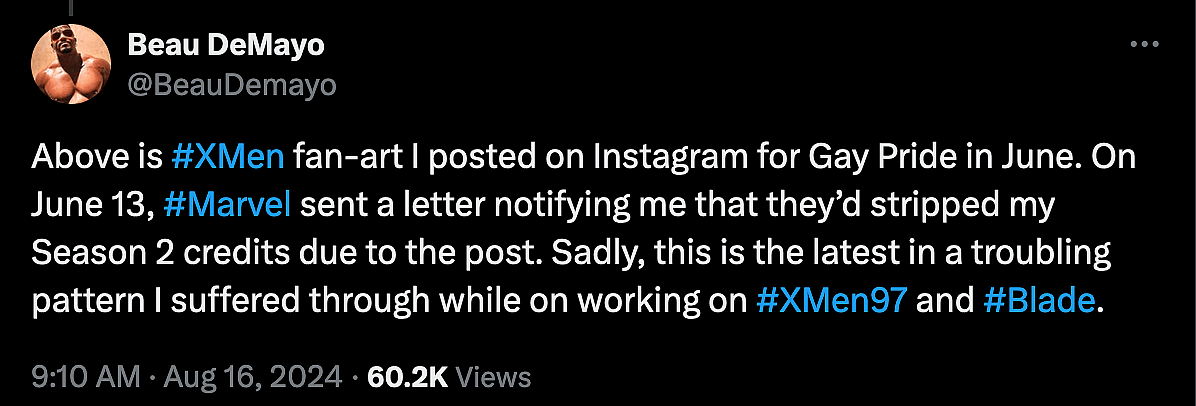
Task: Open Beau DeMayo's profile picture
Action: (x=72, y=66)
